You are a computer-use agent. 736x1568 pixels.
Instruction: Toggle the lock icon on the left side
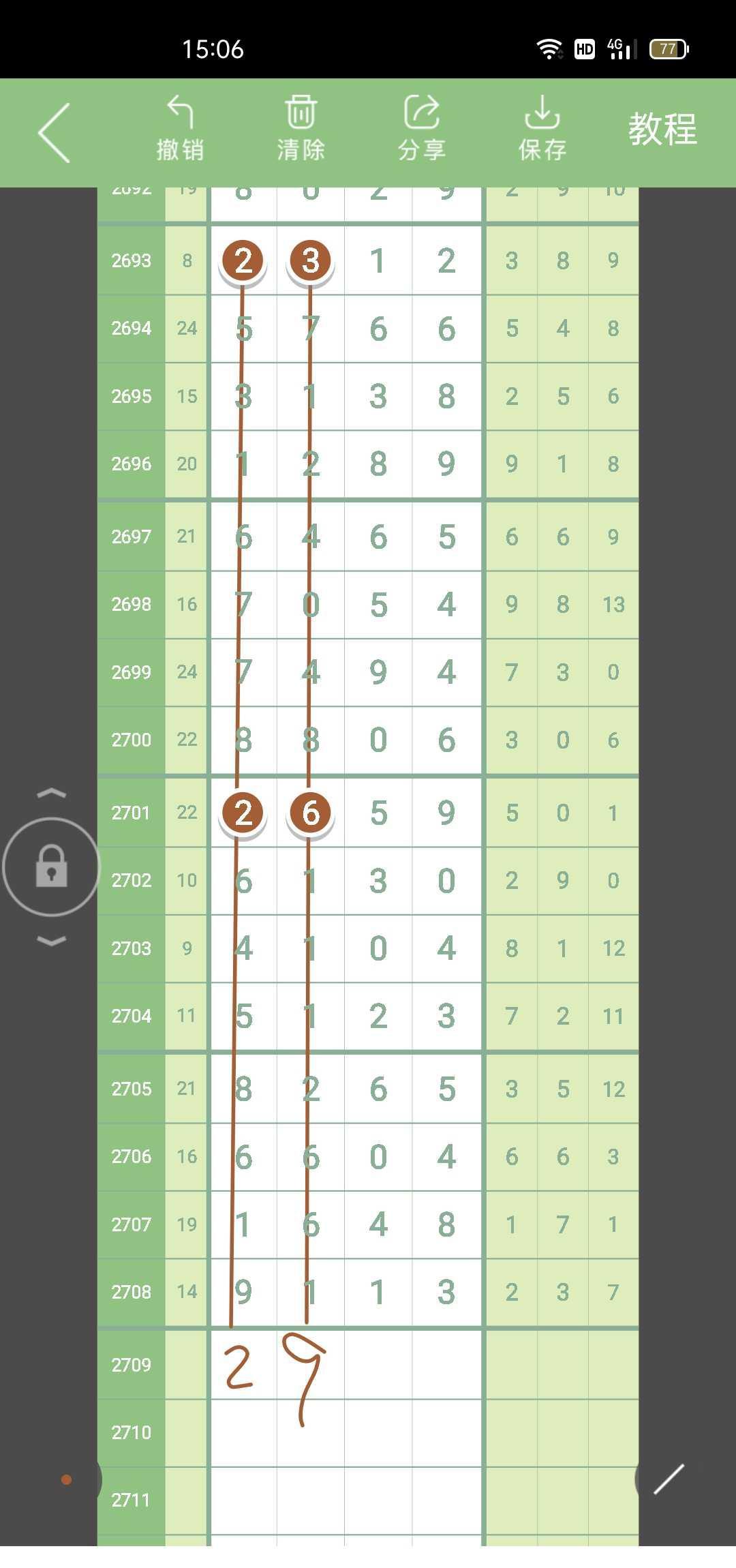52,866
